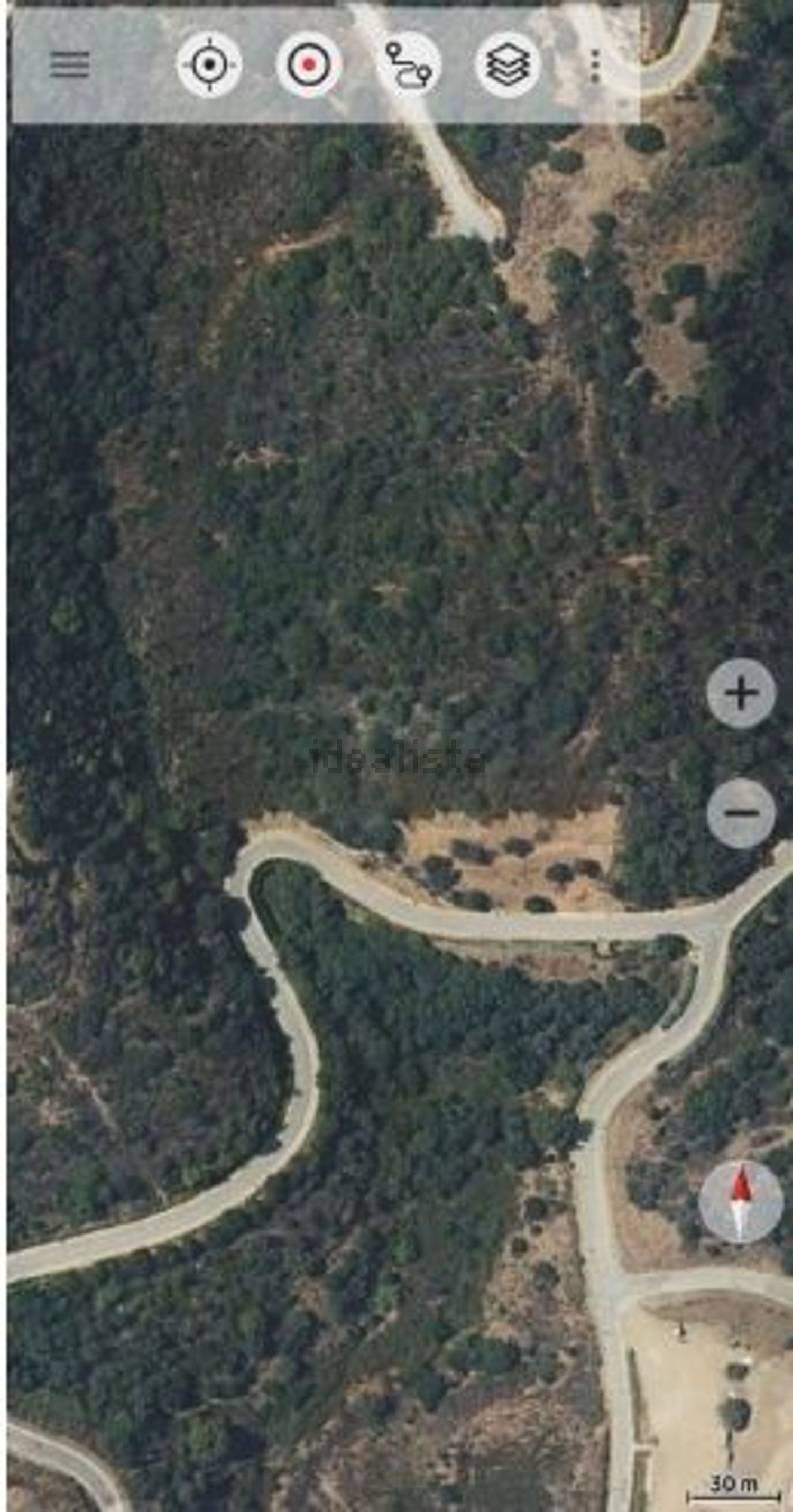Zoom out with the minus button
The image size is (793, 1512).
[741, 812]
